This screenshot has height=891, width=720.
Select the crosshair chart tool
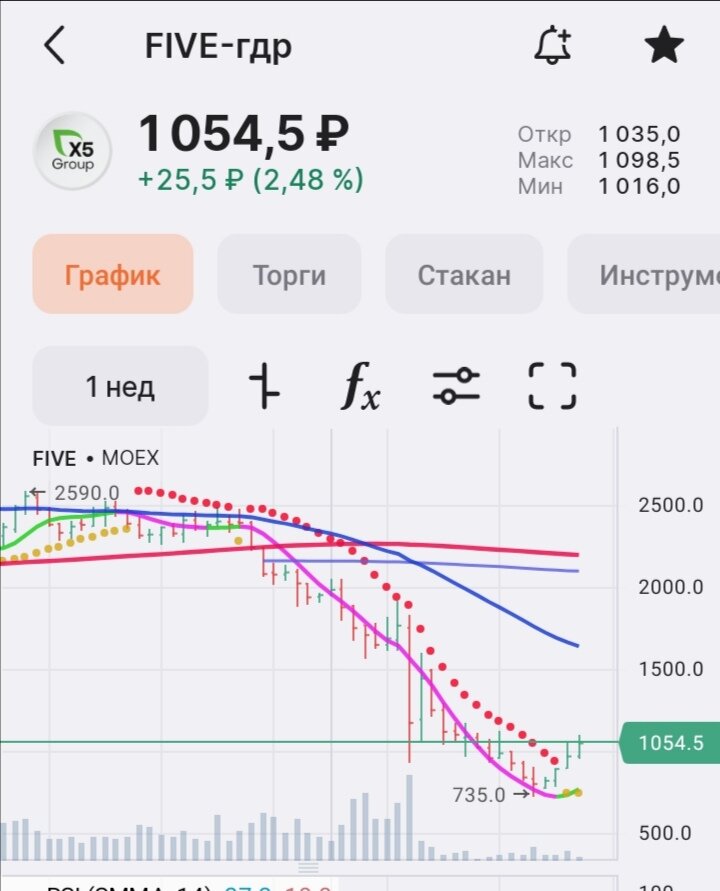(264, 386)
